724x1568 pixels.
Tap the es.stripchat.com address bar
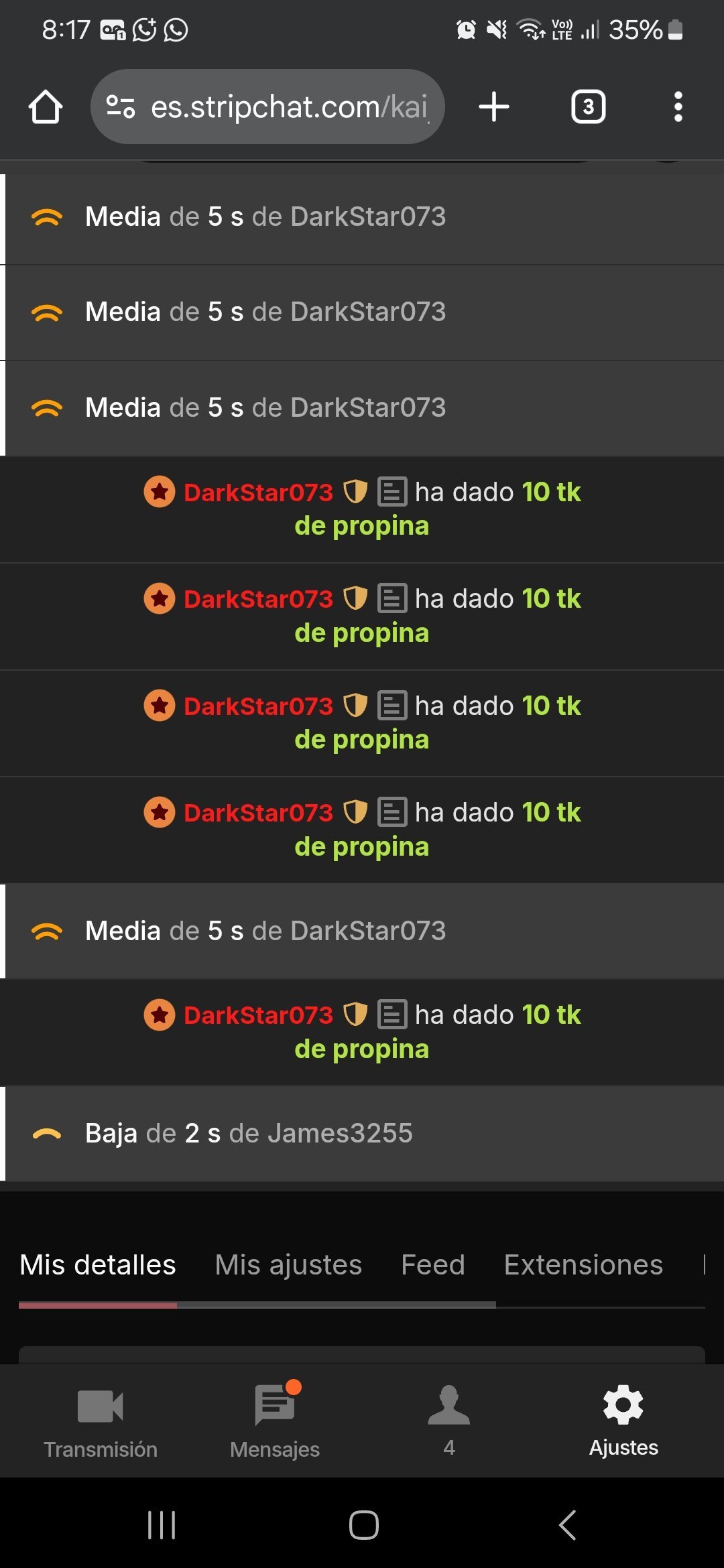click(x=268, y=107)
